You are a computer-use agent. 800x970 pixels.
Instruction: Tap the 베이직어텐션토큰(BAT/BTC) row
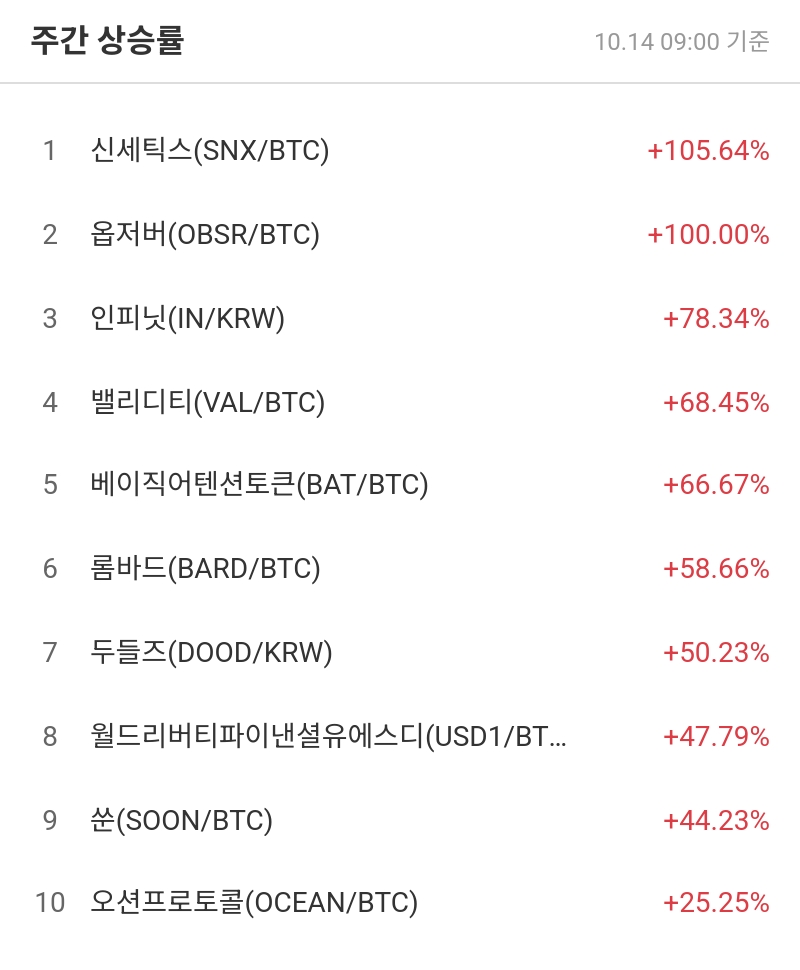point(259,486)
